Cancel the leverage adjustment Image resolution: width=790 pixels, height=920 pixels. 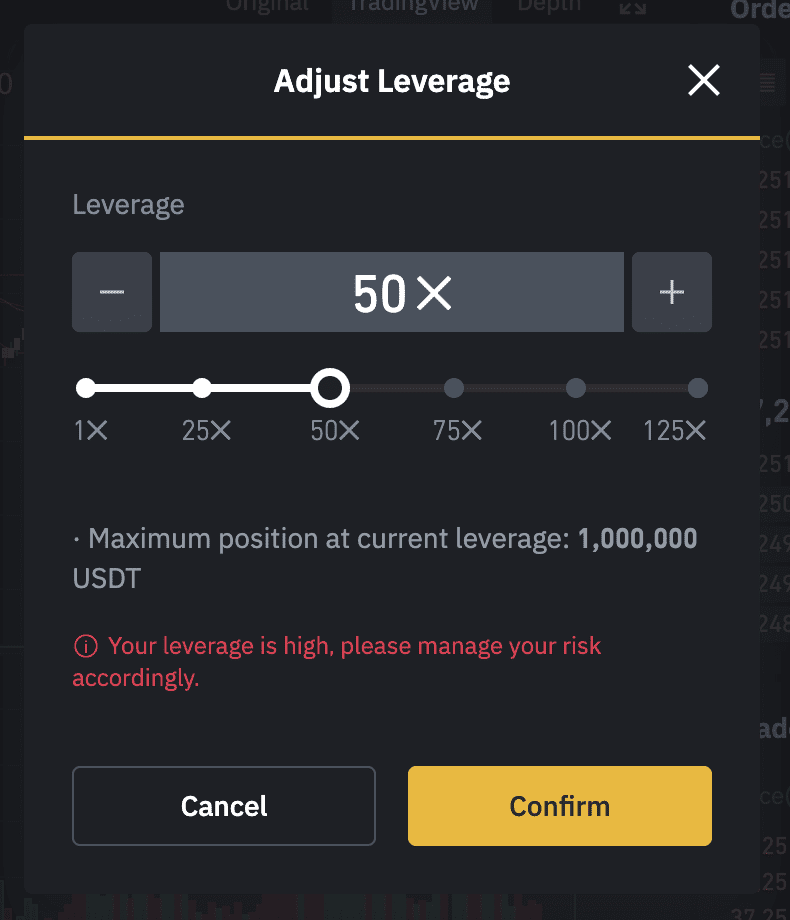pos(224,806)
